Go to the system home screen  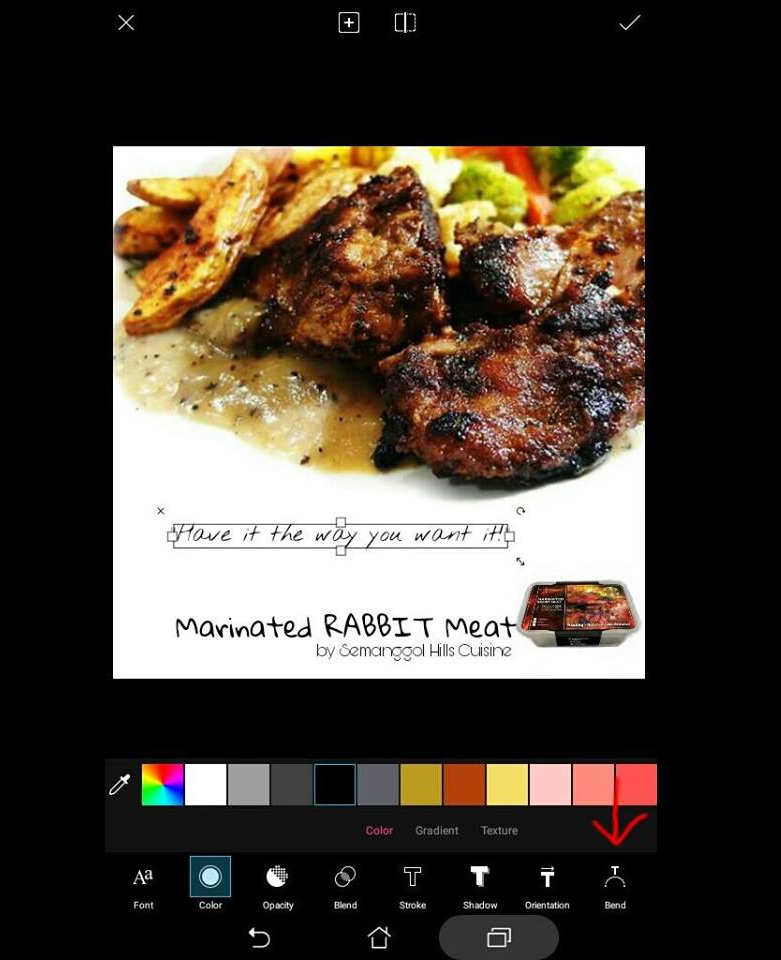379,937
